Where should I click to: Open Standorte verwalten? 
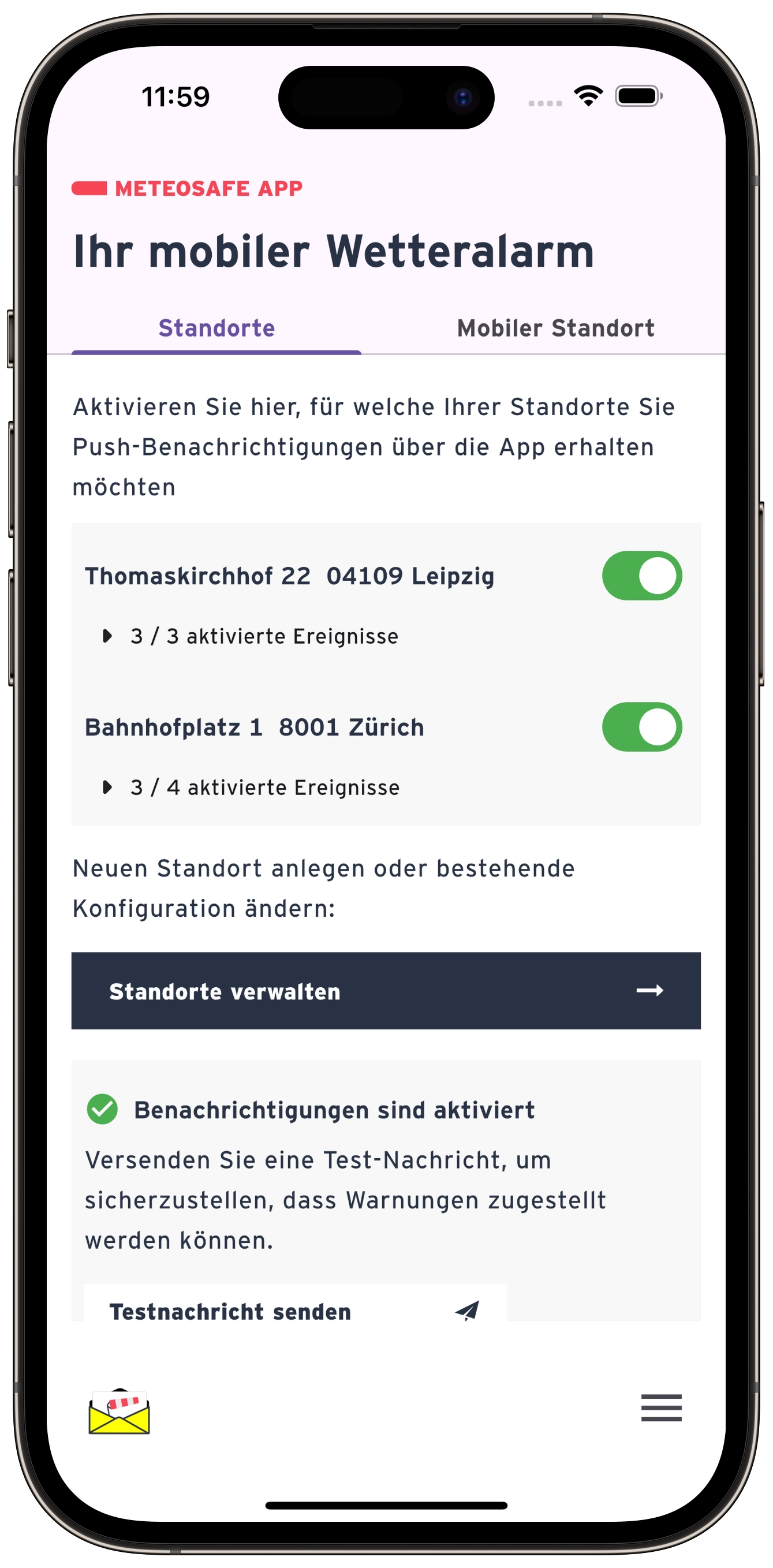pos(386,991)
